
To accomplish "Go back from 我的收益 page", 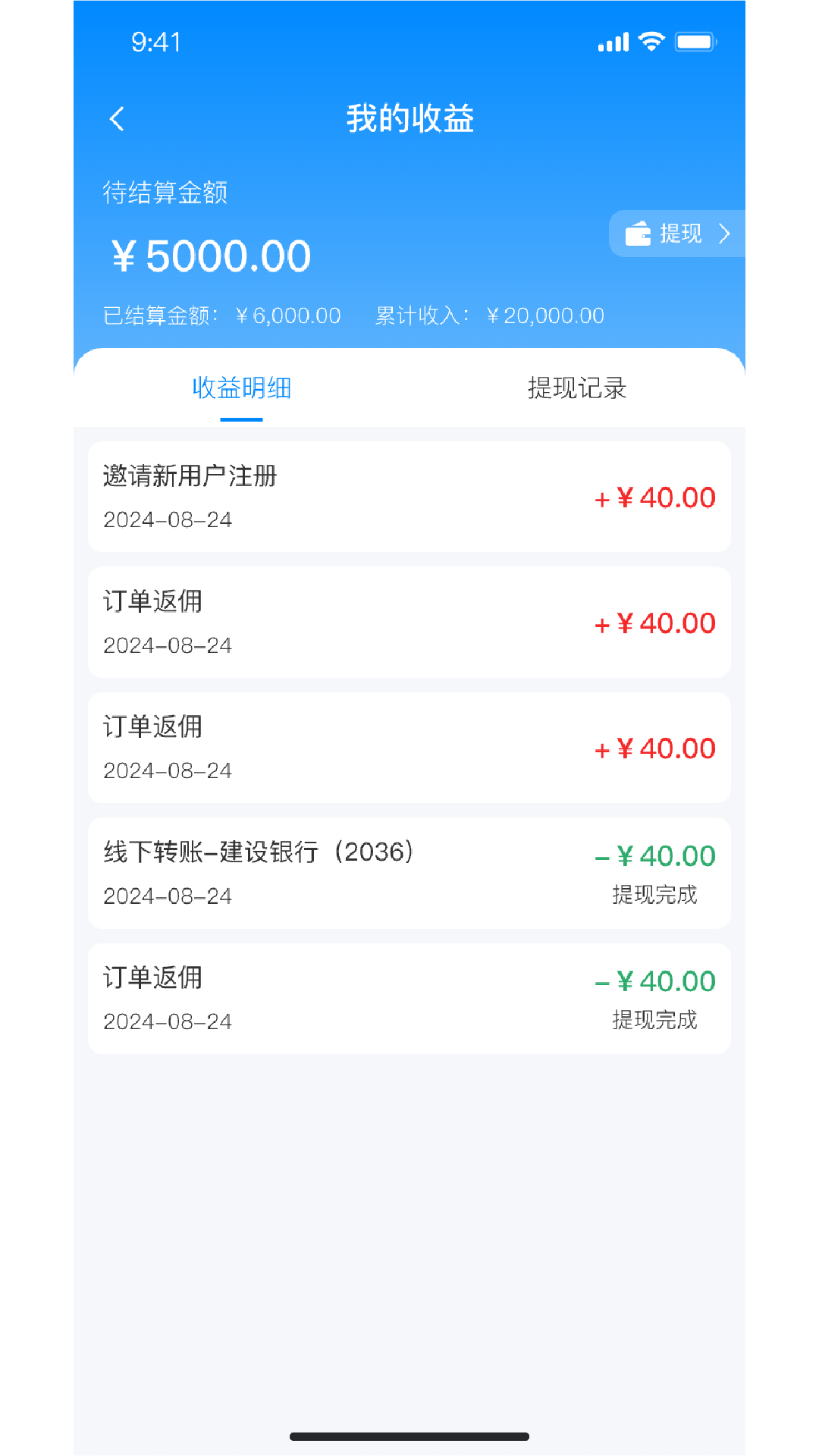I will [x=118, y=118].
